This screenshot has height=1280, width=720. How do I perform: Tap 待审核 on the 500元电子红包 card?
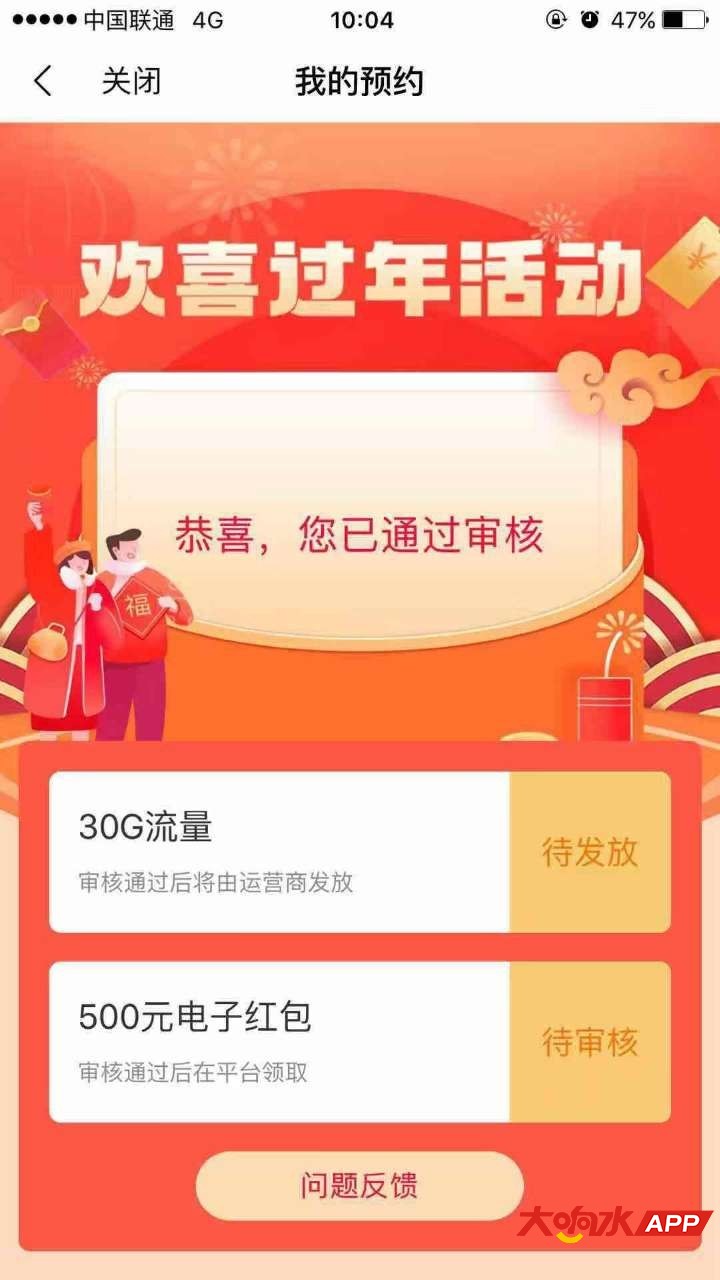[x=589, y=1042]
